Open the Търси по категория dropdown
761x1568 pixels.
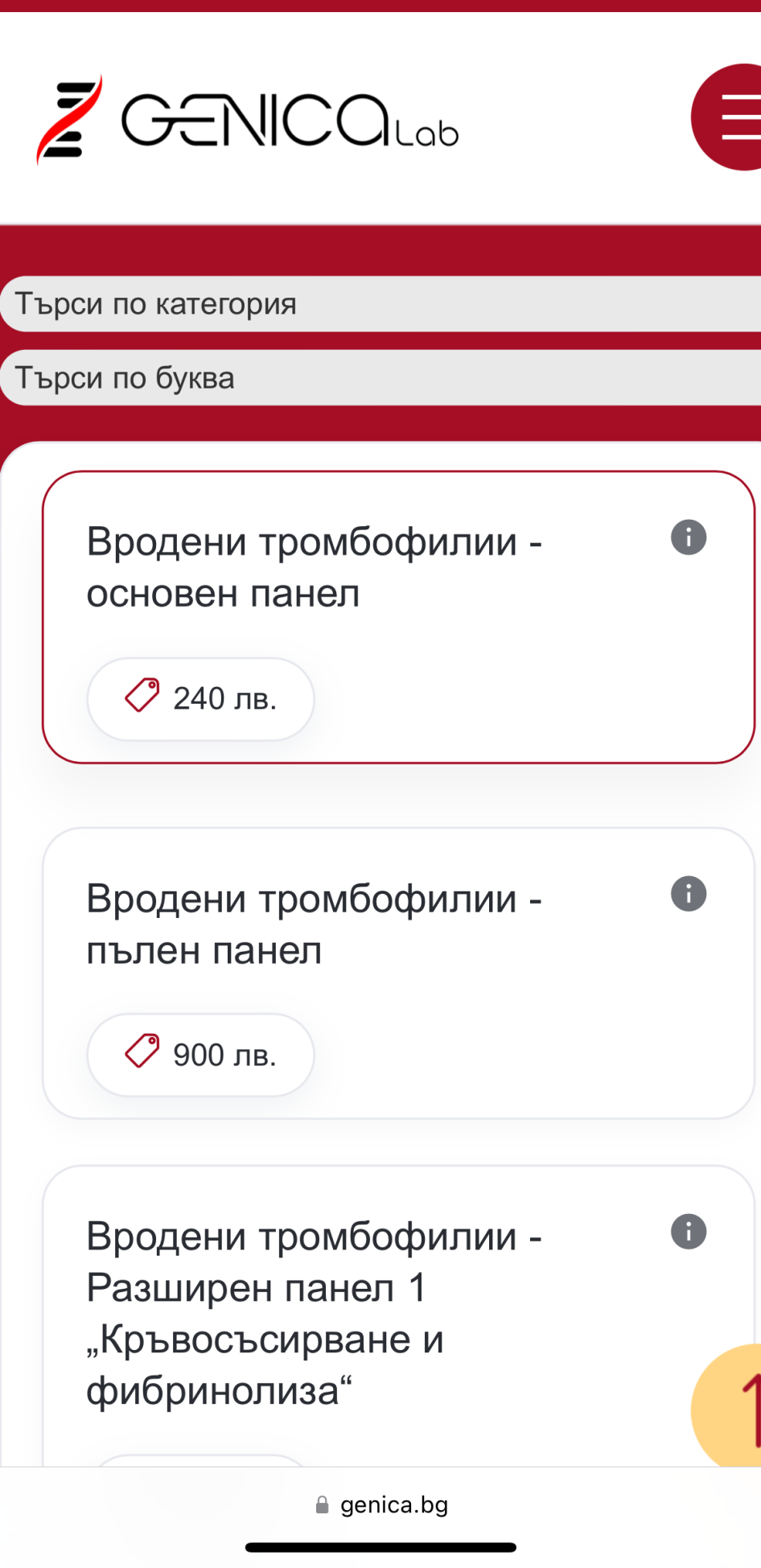(x=380, y=304)
